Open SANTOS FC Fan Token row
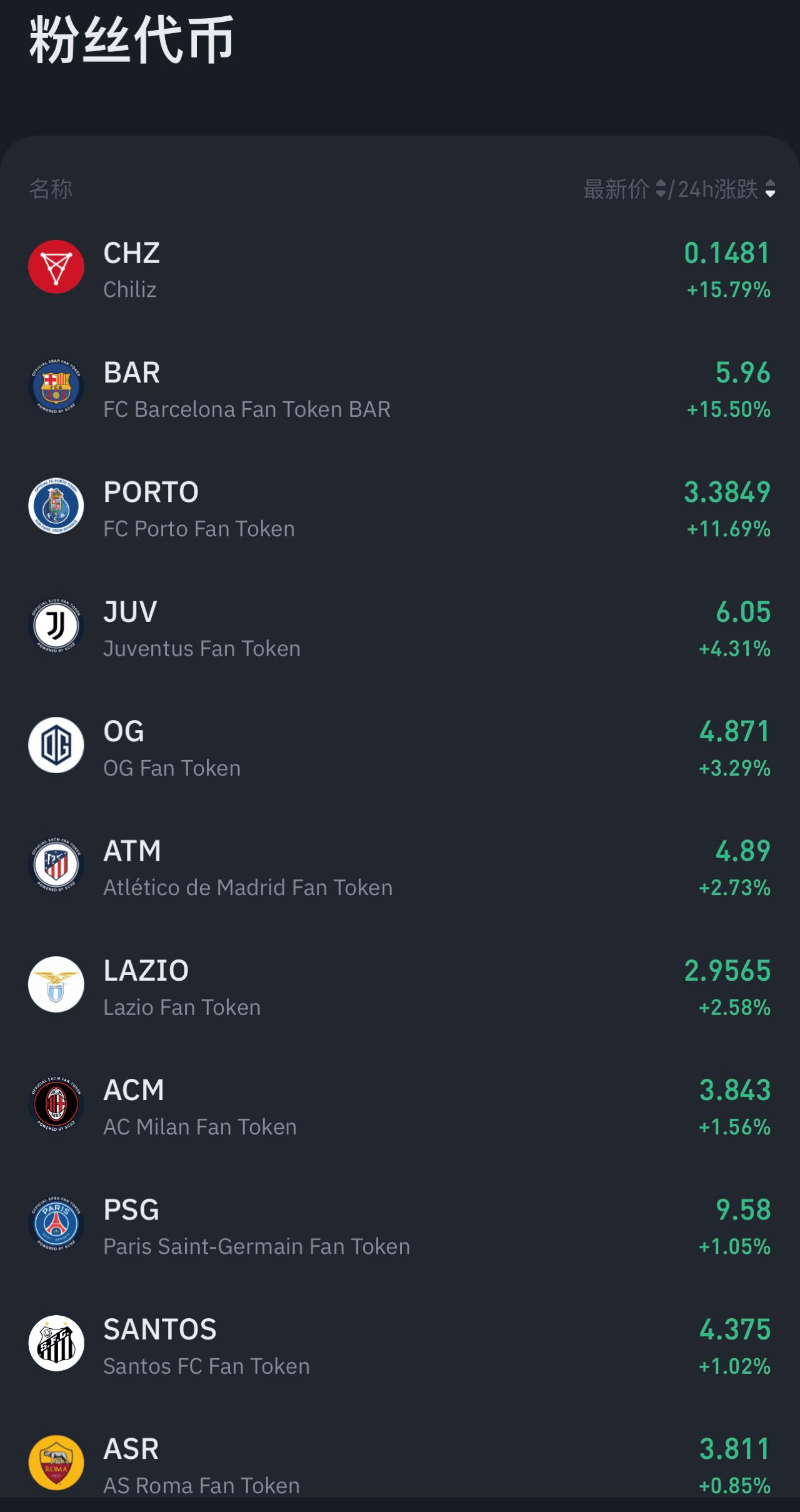 pos(400,1346)
